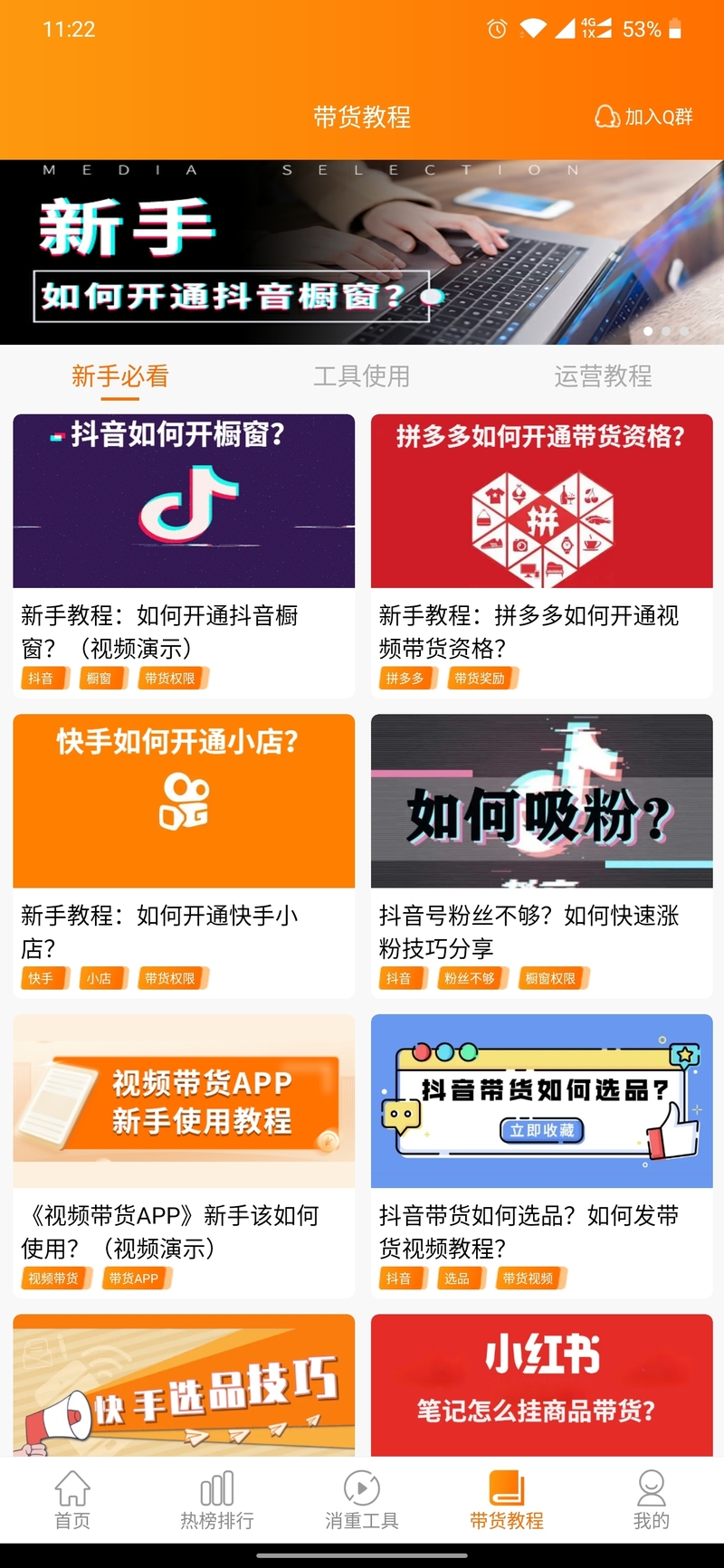Tap the 带货教程 bottom tab
Screen dimensions: 724x1568
pyautogui.click(x=507, y=1499)
